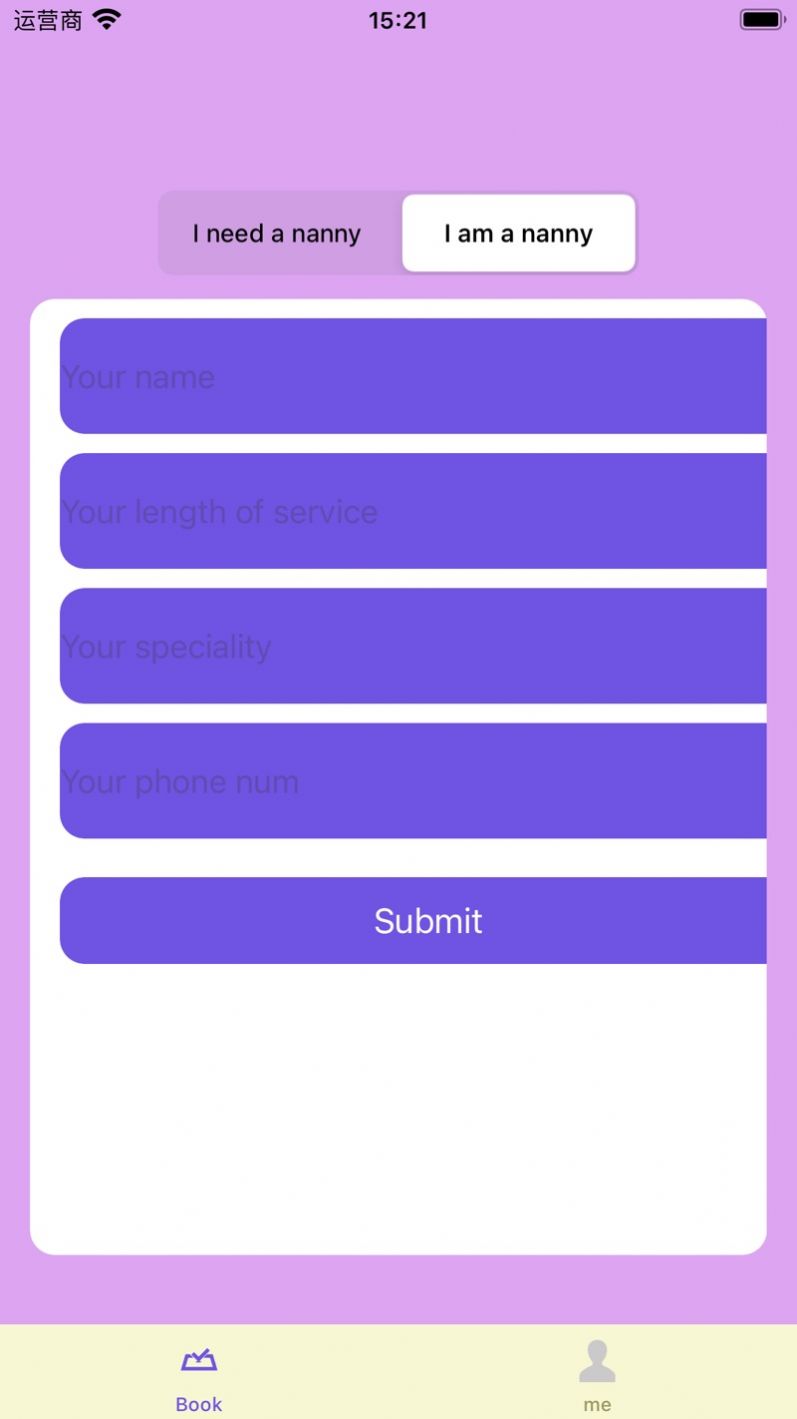Tap the Your name field
This screenshot has width=797, height=1419.
coord(413,376)
